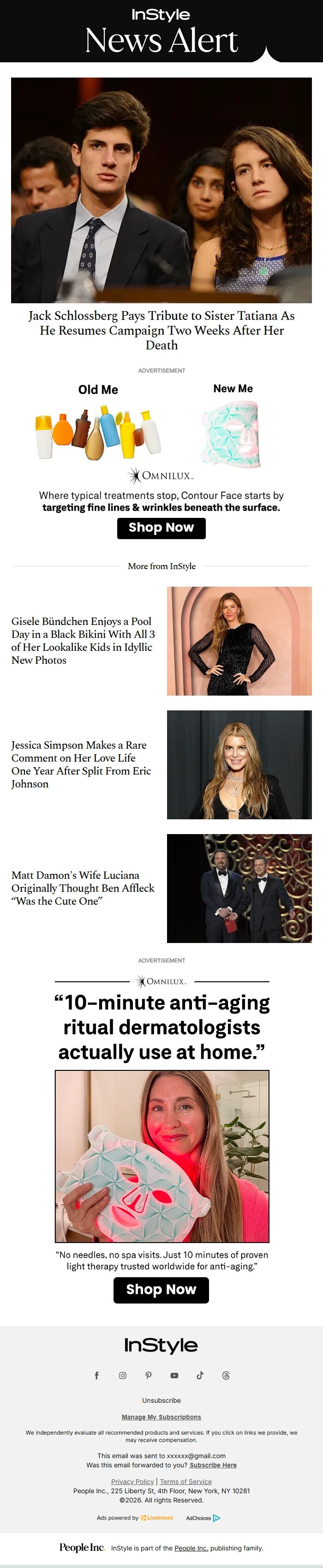The width and height of the screenshot is (323, 1568).
Task: Open InStyle's Instagram profile
Action: 122,1375
